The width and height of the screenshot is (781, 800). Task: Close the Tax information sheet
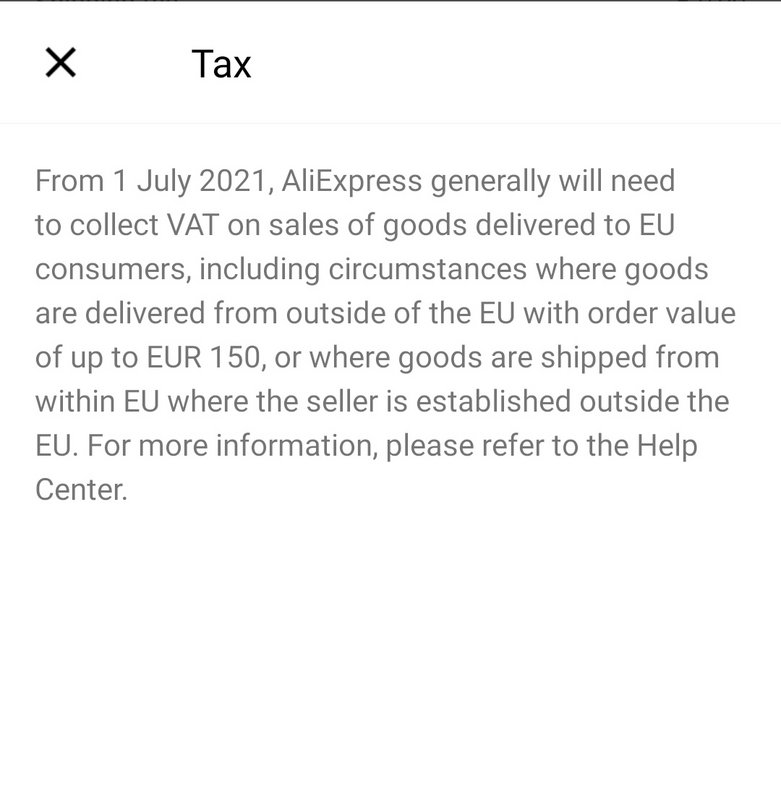pyautogui.click(x=61, y=63)
